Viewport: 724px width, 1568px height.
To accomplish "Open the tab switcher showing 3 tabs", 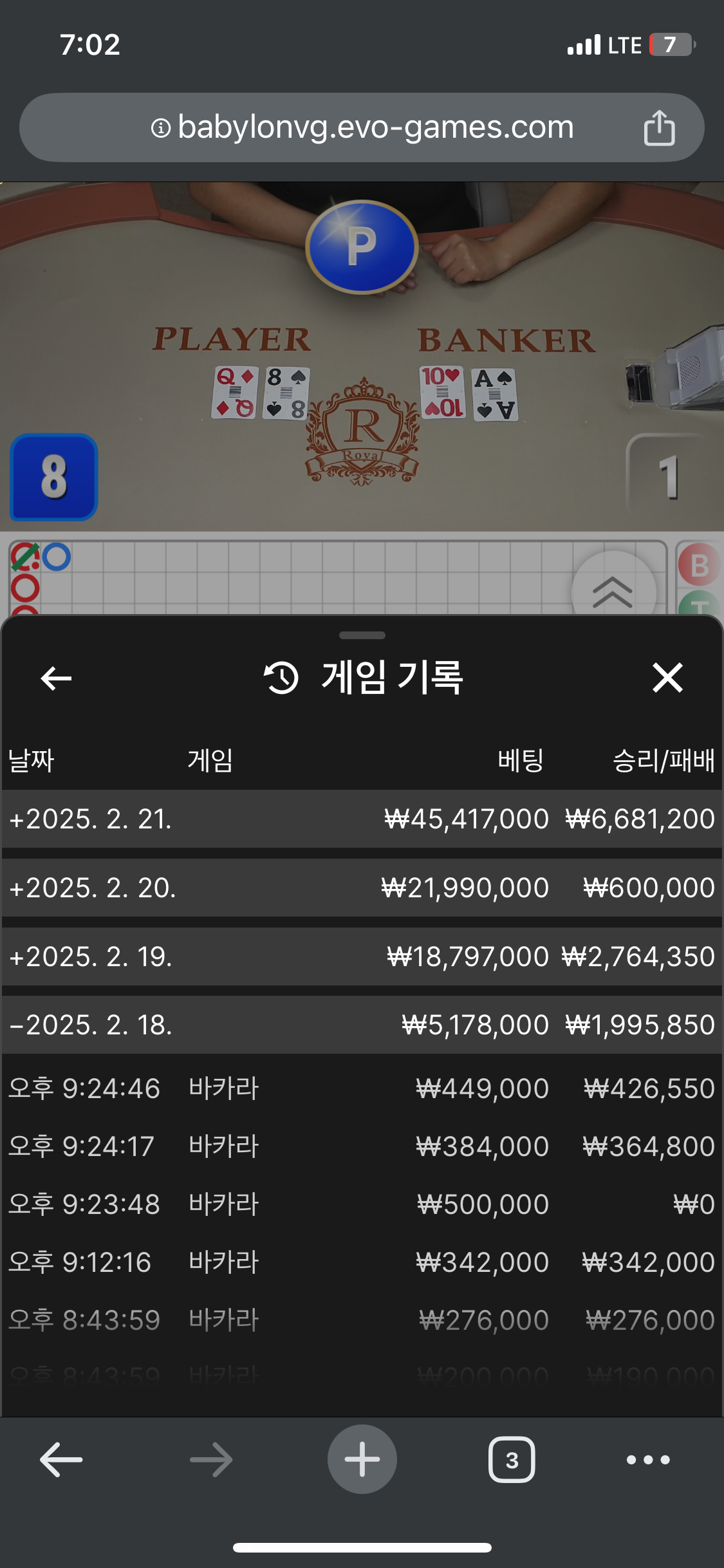I will [512, 1459].
